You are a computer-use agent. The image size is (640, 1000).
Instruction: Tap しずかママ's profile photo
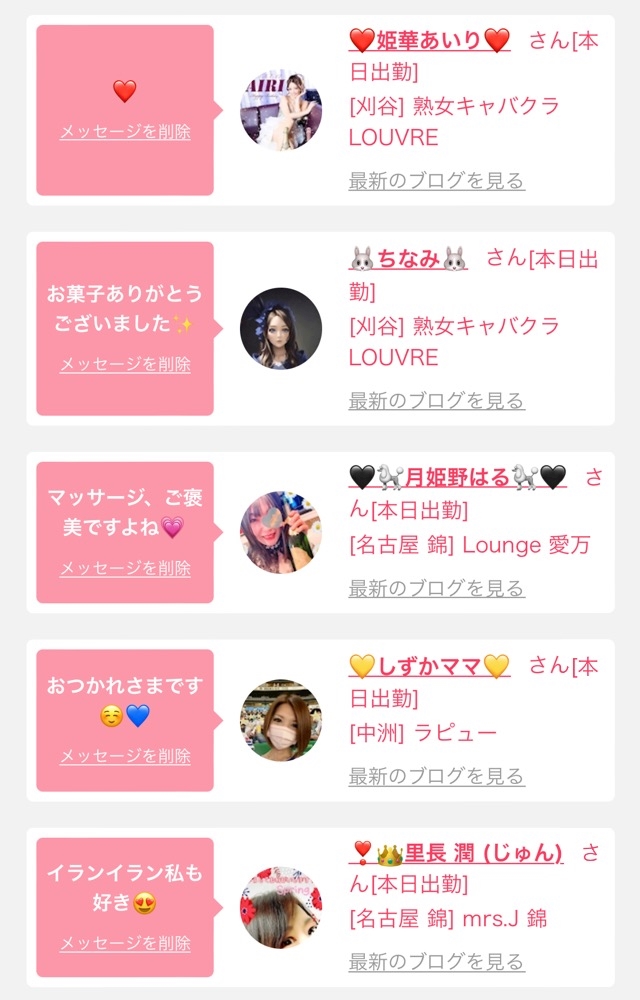[281, 721]
